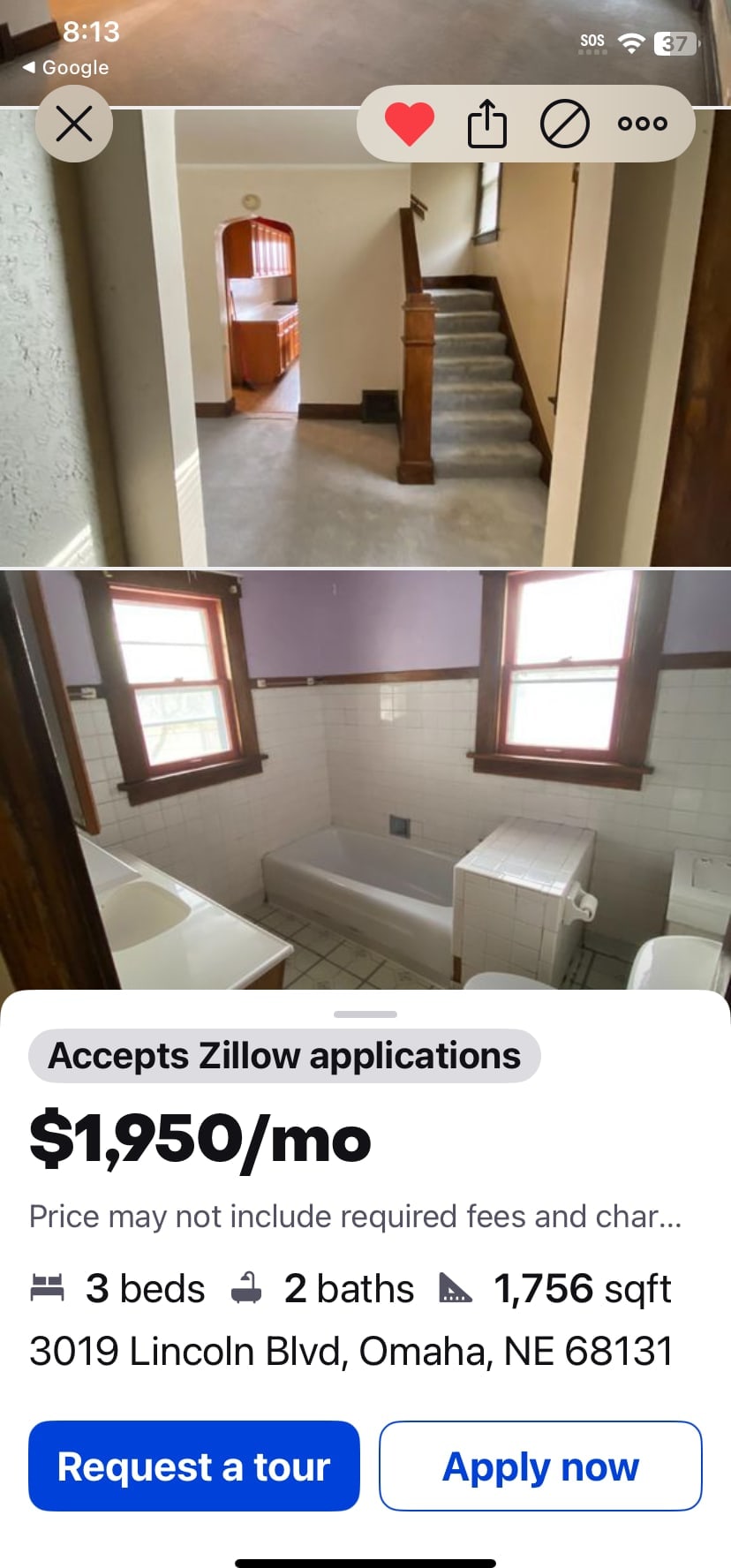This screenshot has height=1568, width=731.
Task: Open the staircase hallway photo
Action: pos(365,353)
